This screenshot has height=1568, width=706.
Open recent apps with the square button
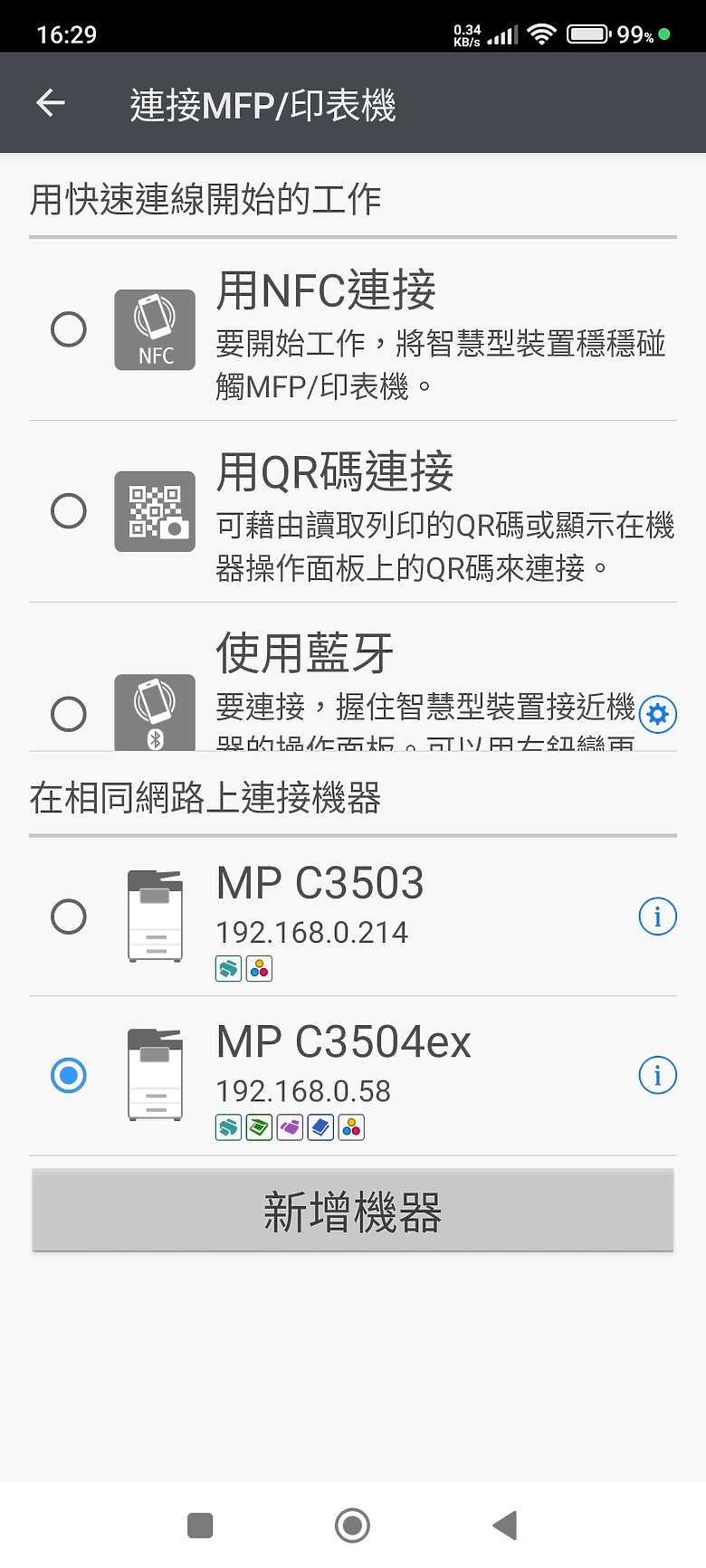point(200,1525)
